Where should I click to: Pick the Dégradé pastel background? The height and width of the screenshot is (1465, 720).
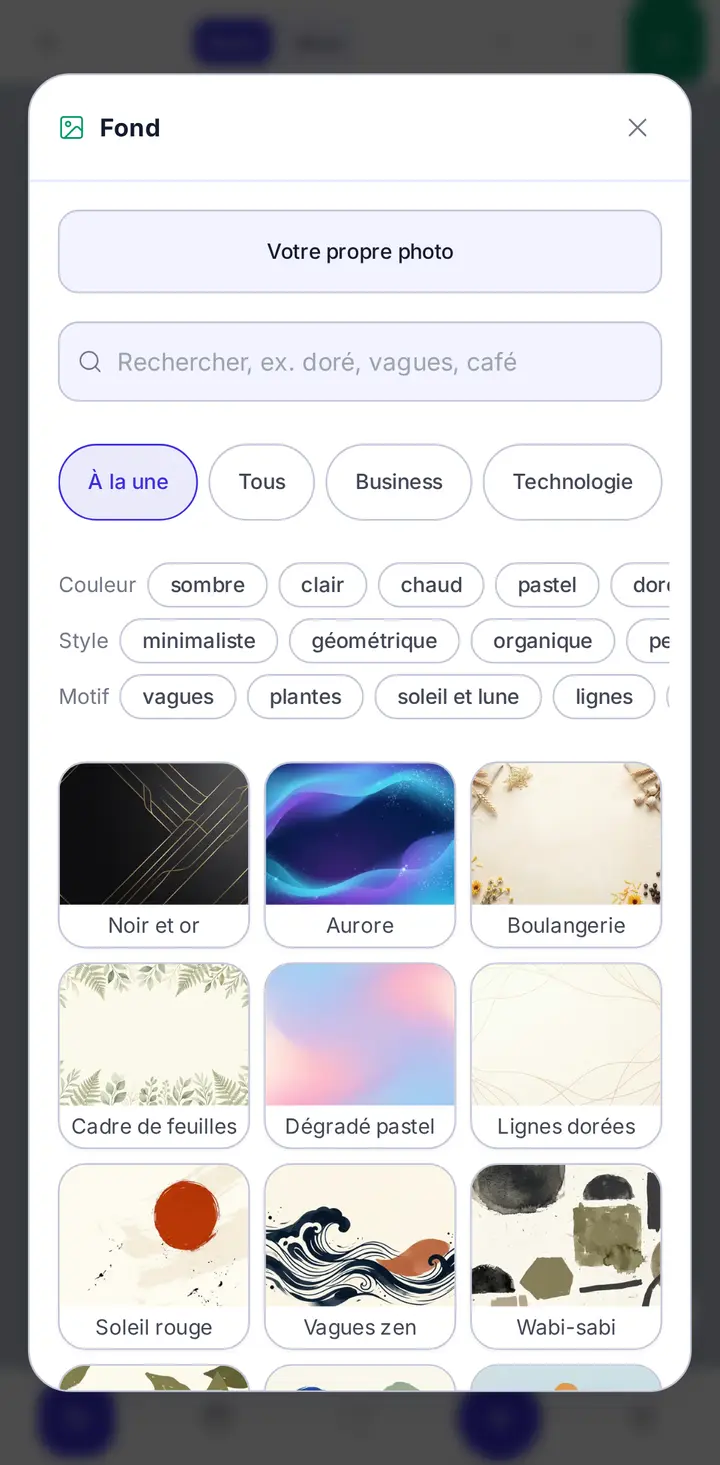point(360,1056)
